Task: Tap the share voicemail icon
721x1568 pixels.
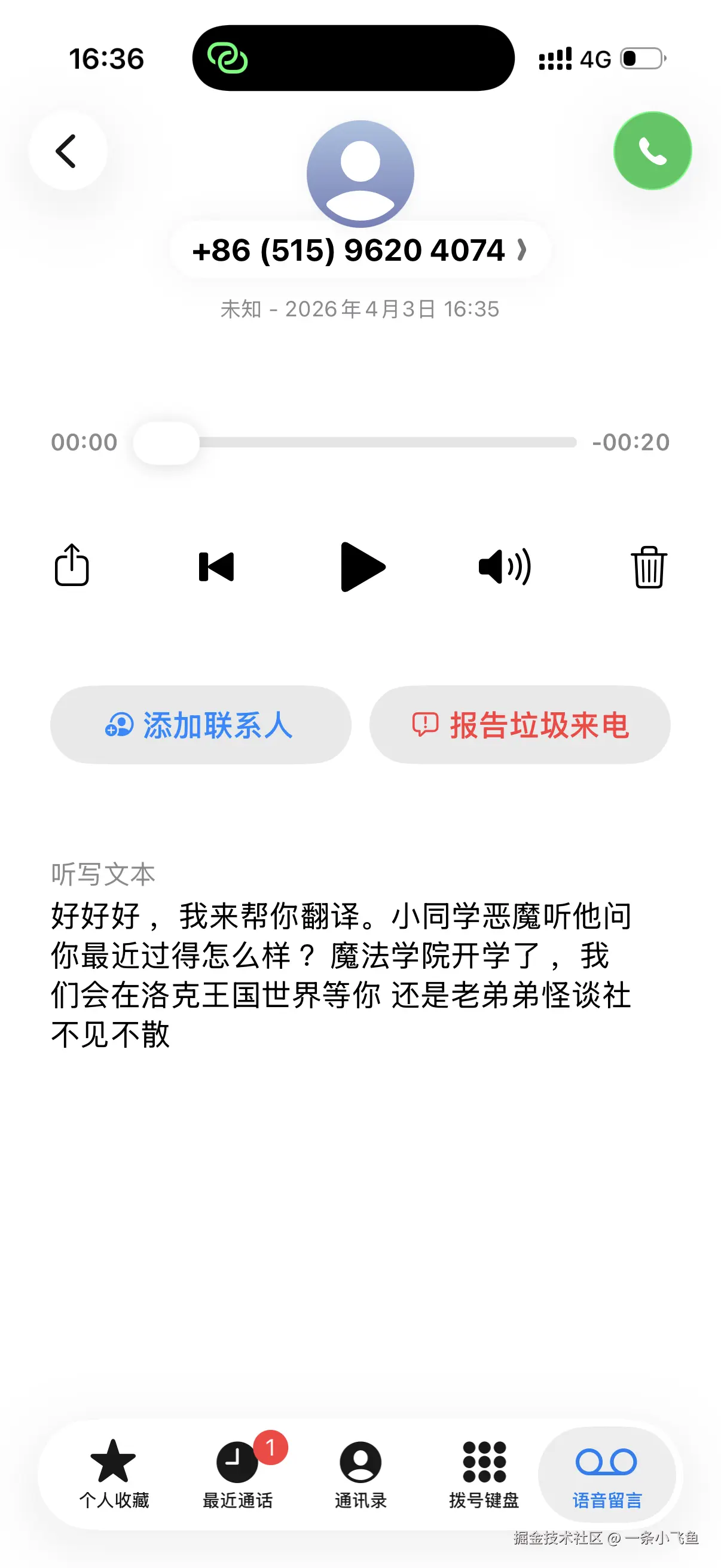Action: [x=71, y=566]
